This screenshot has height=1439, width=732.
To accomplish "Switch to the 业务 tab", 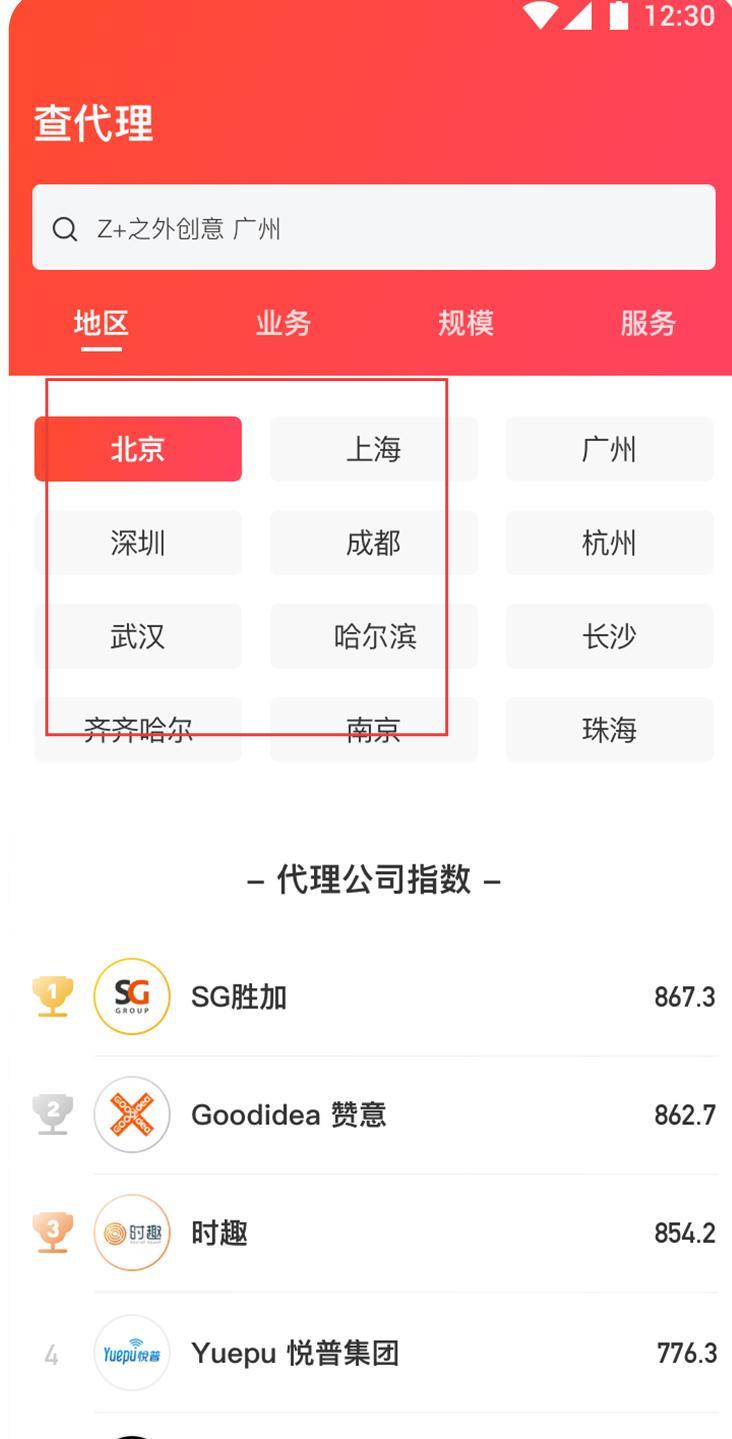I will click(x=283, y=323).
